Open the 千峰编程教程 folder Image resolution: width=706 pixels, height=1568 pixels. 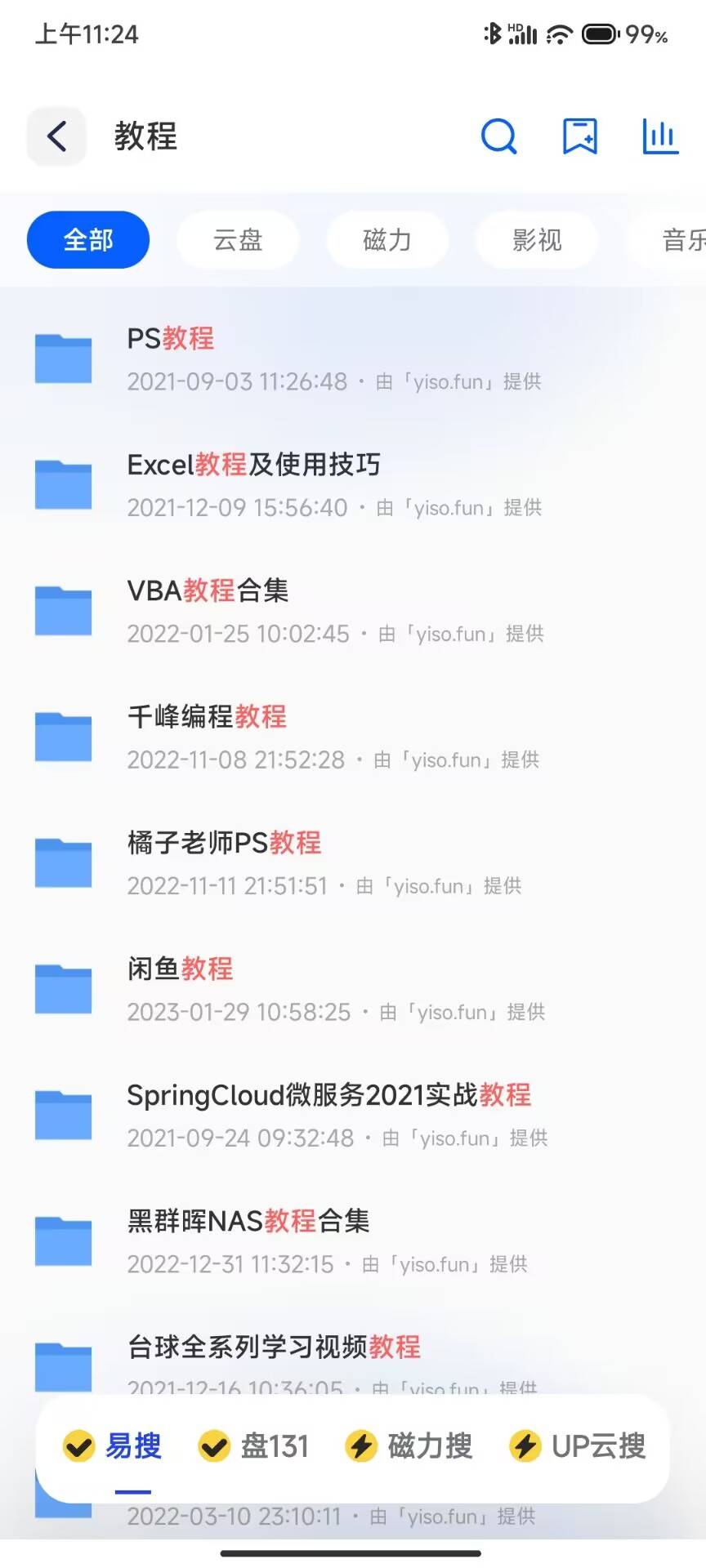click(x=207, y=717)
